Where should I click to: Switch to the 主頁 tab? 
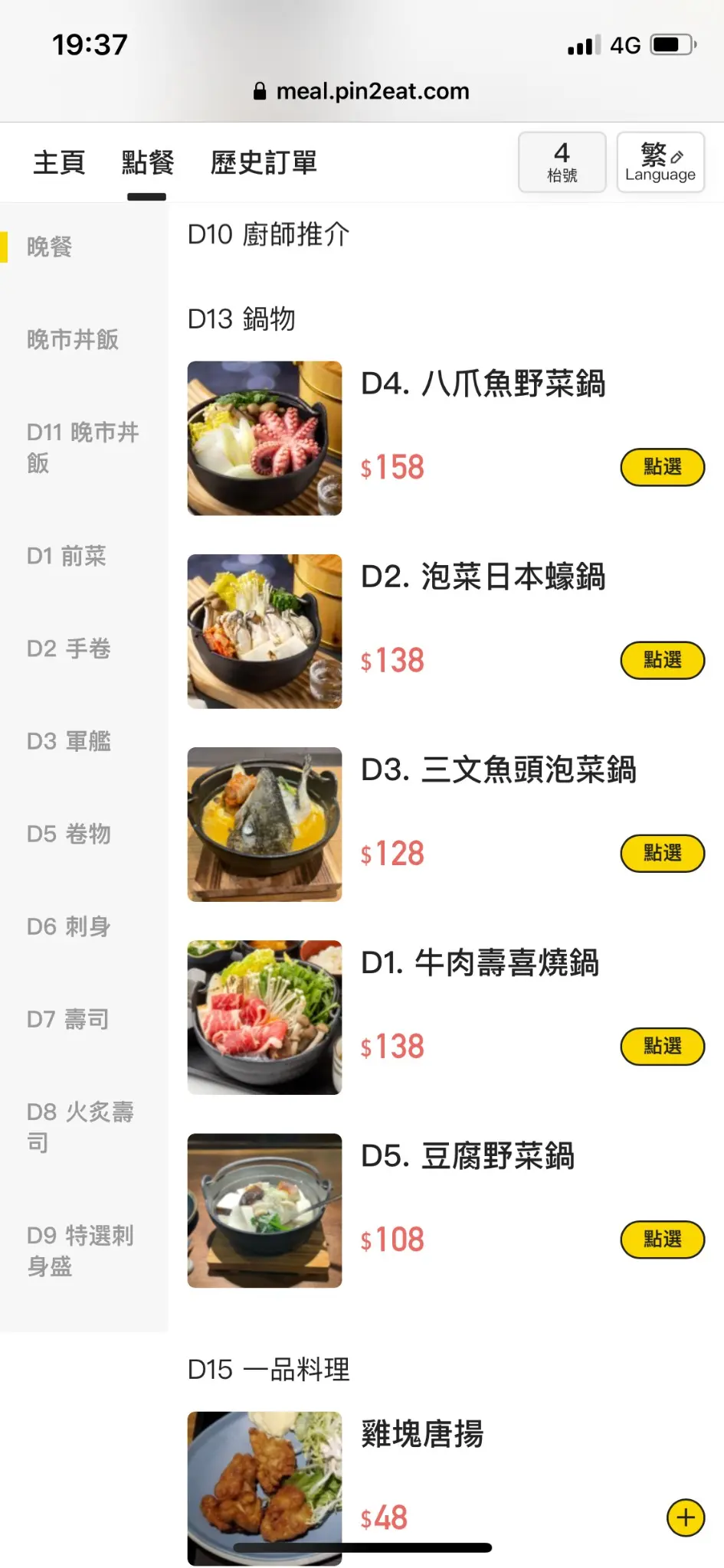coord(59,162)
